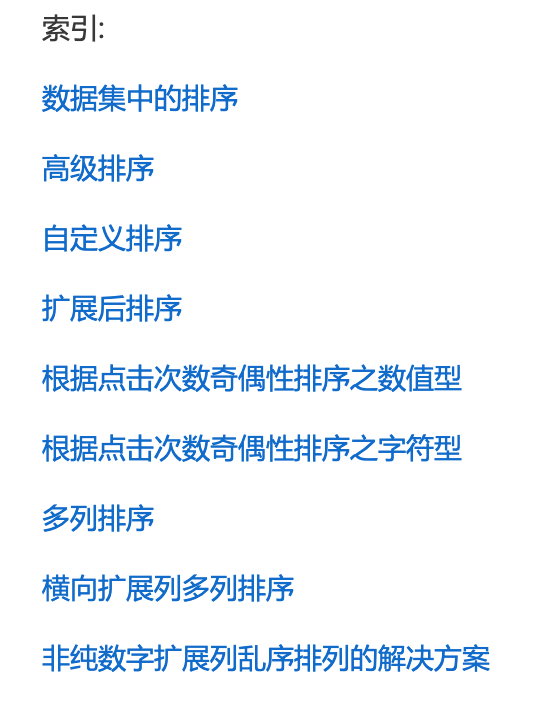
Task: Select the 横向扩展列多列排序 link
Action: click(168, 589)
